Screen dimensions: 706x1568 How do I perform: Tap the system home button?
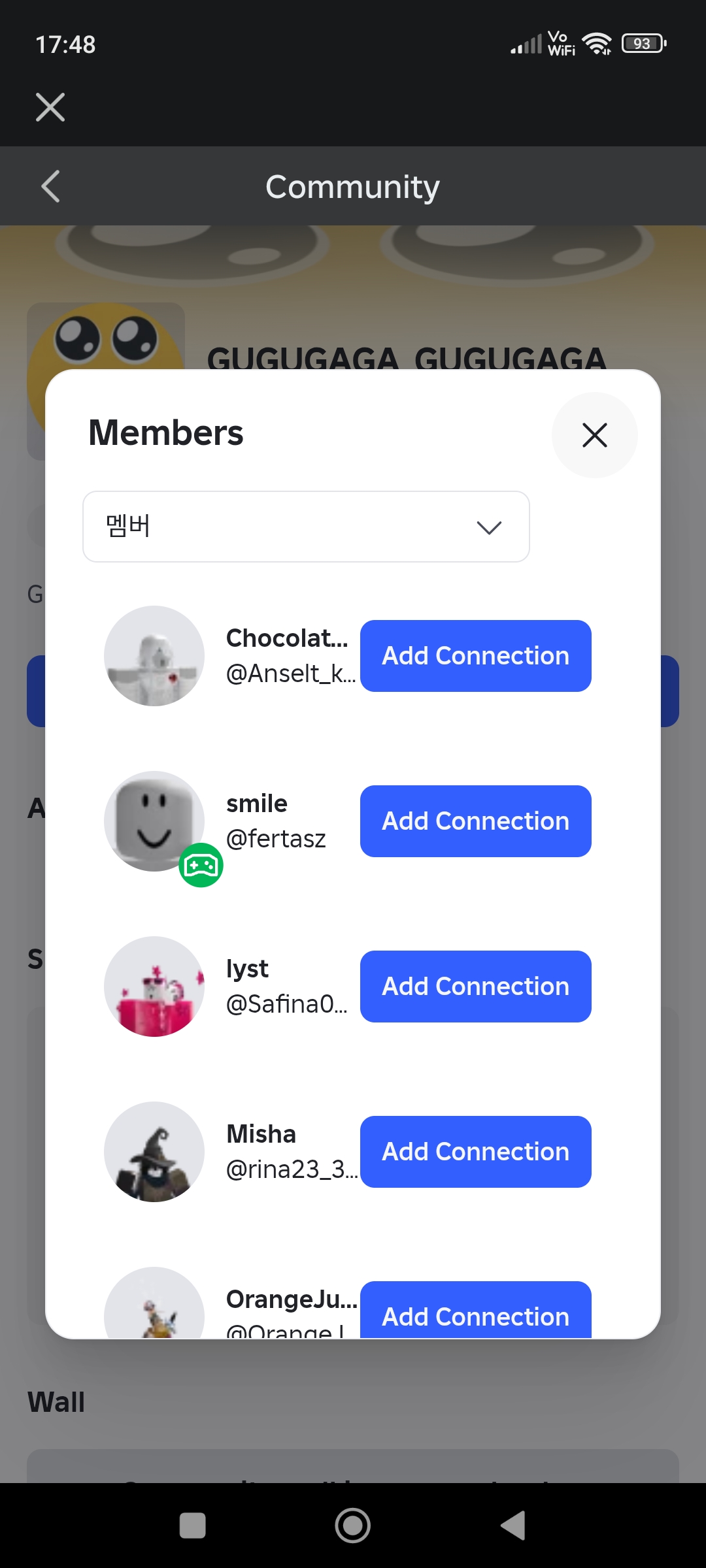(x=353, y=1526)
